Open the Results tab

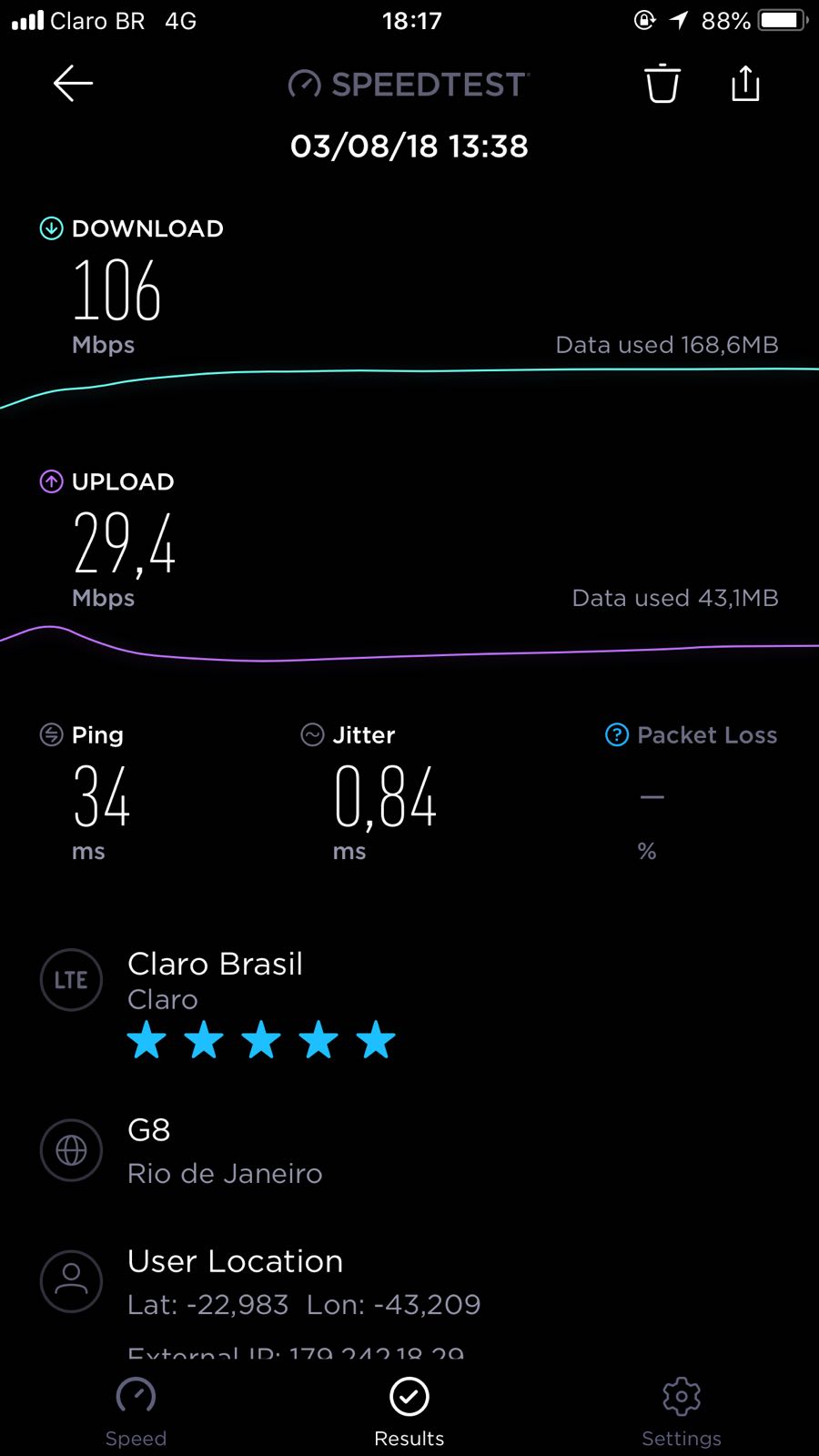point(409,1410)
